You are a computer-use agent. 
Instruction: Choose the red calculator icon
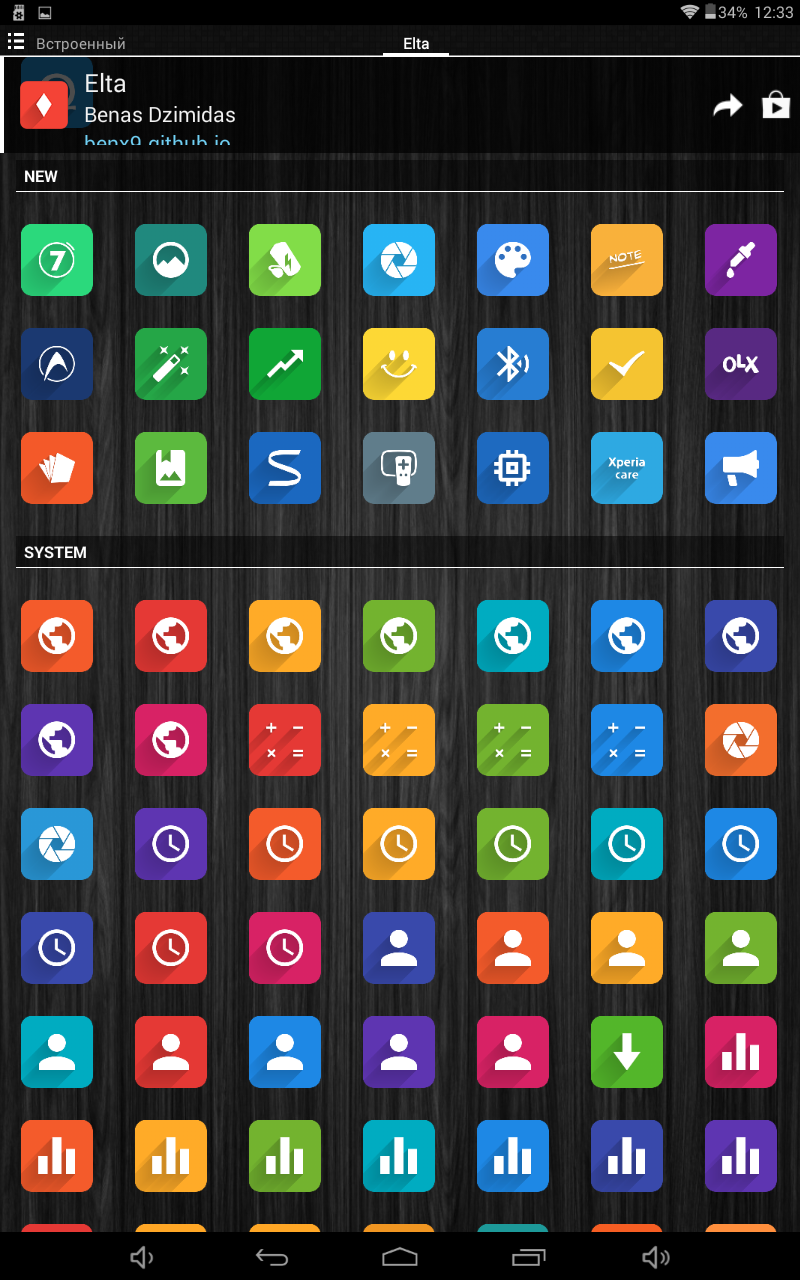[x=285, y=740]
